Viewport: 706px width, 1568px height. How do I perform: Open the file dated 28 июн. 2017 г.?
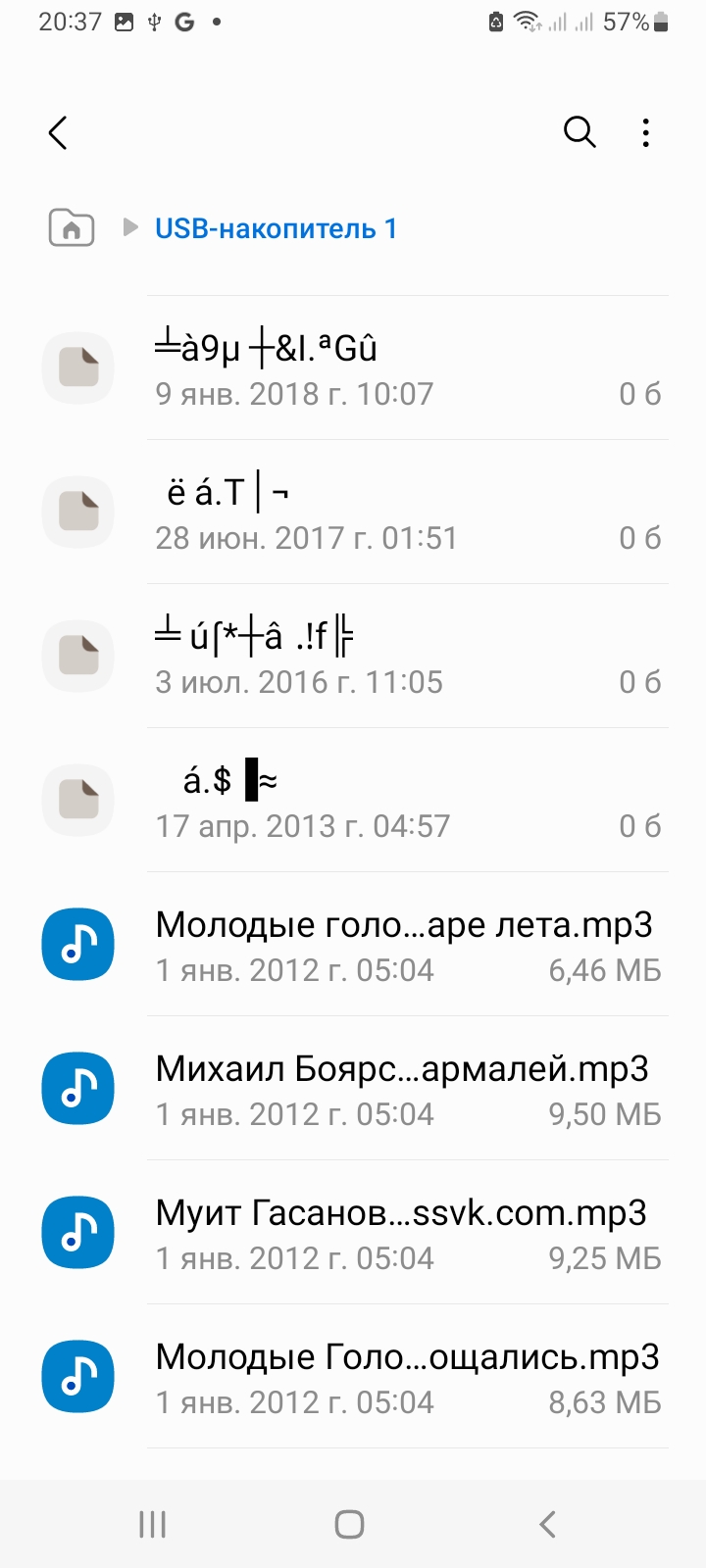[353, 513]
